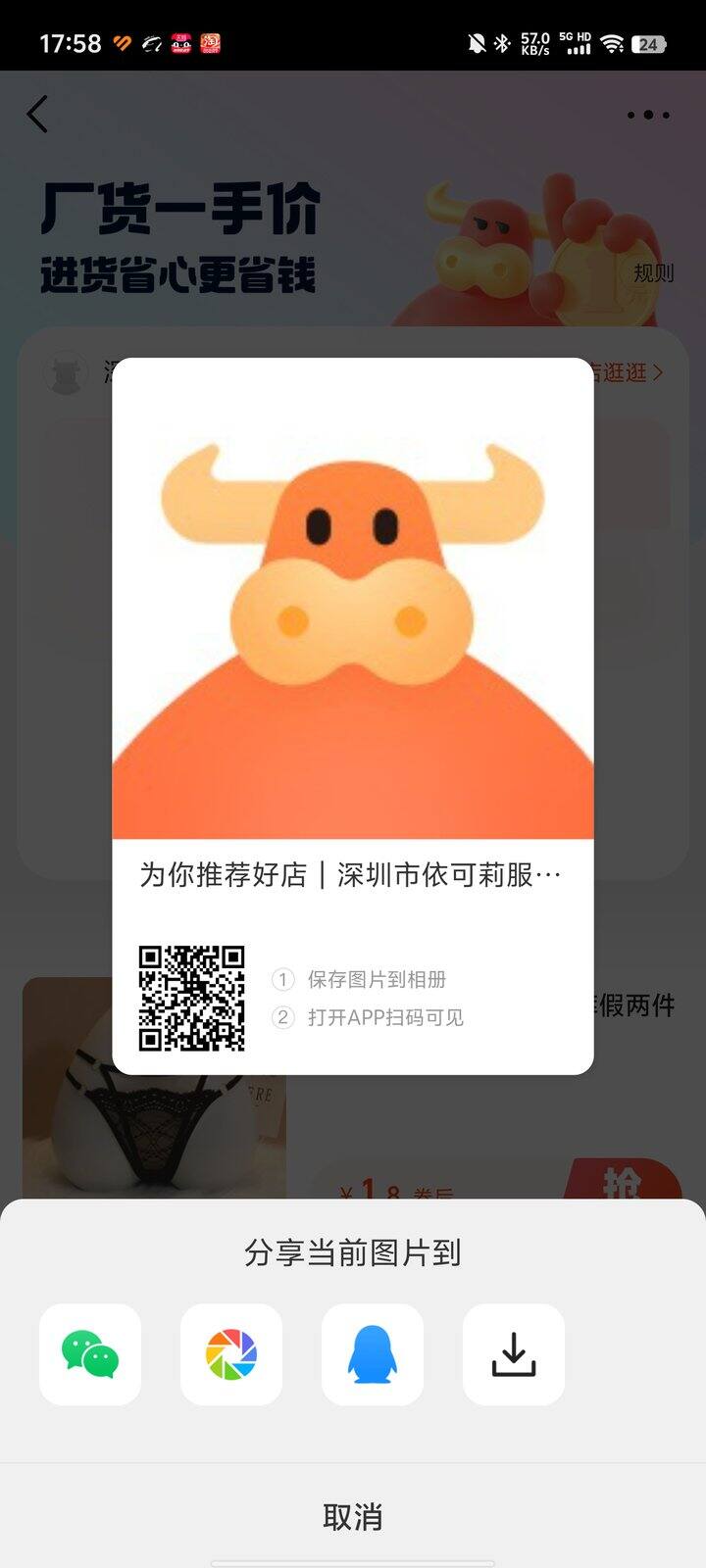This screenshot has height=1568, width=706.
Task: Tap the back arrow at top left
Action: (x=37, y=114)
